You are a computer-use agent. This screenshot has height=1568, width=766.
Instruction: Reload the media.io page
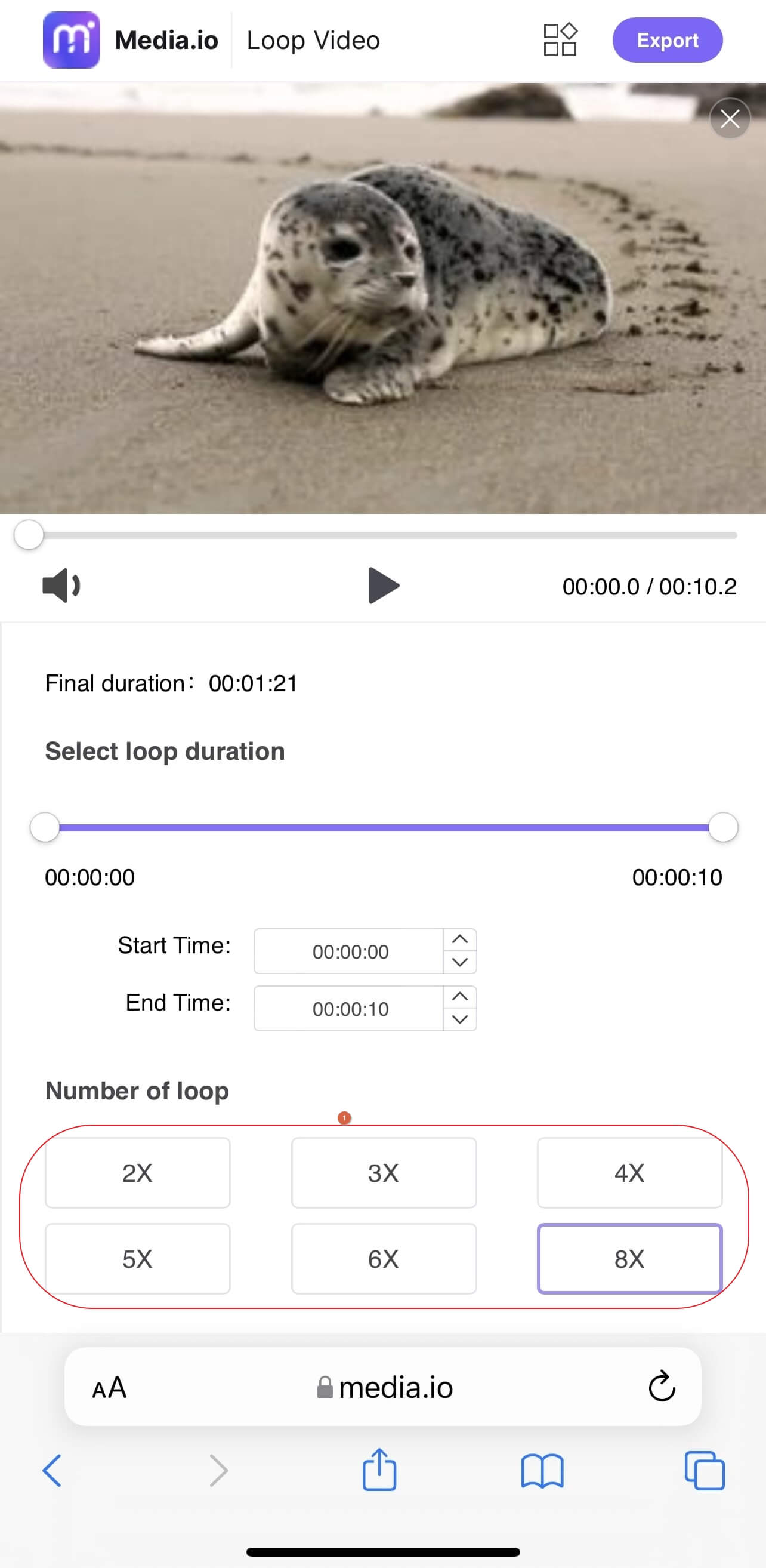coord(662,1387)
